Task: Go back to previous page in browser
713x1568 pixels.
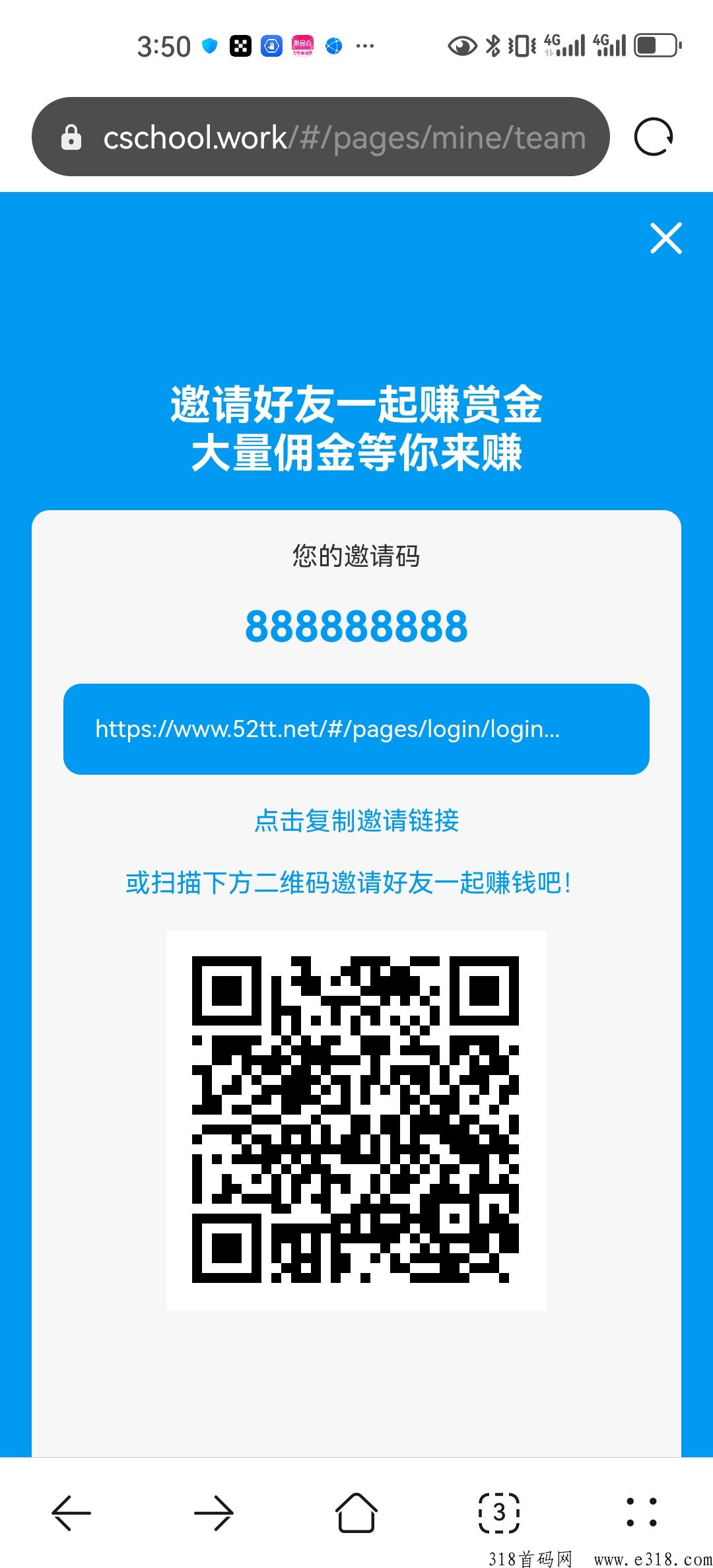Action: click(x=71, y=1512)
